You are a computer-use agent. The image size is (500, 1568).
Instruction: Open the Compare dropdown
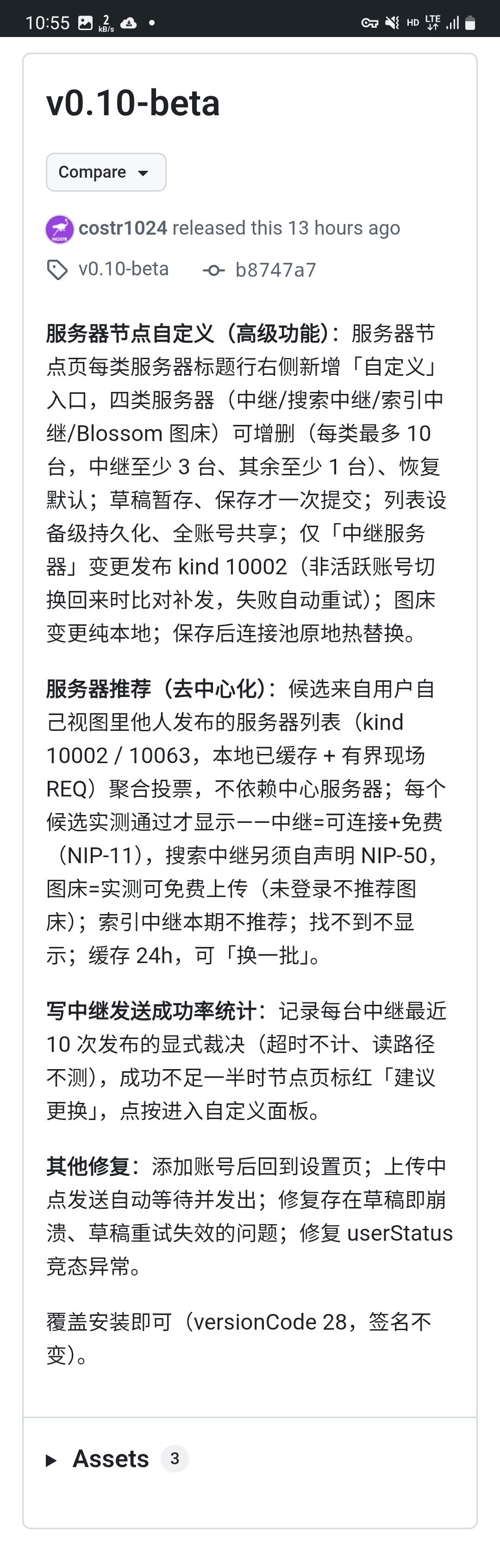click(x=106, y=172)
